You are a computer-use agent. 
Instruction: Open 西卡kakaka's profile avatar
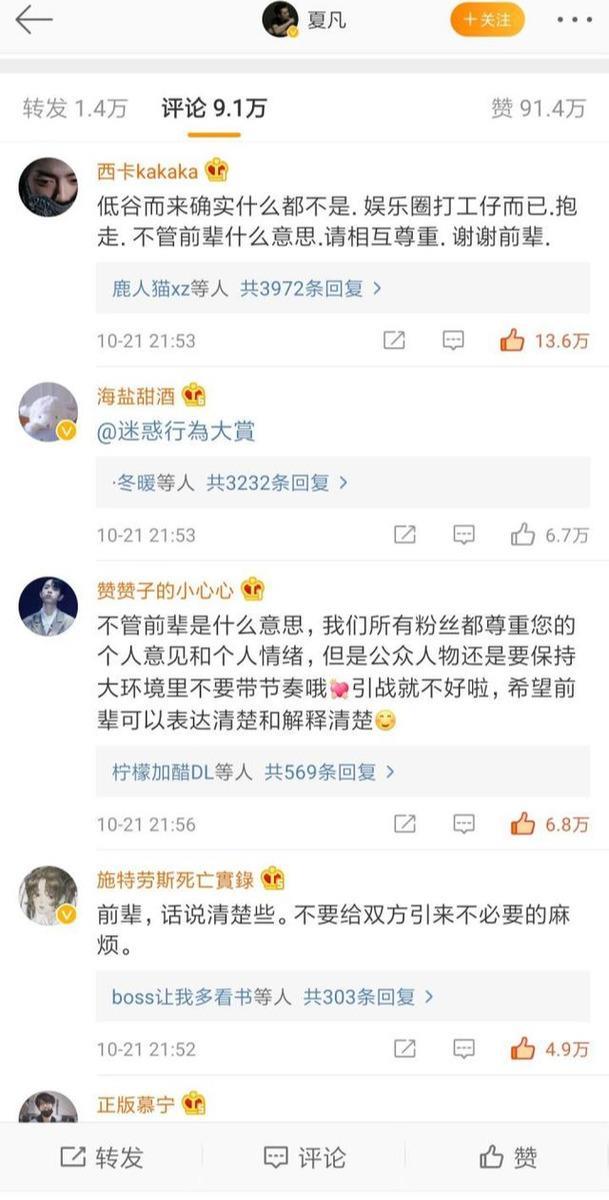pos(48,187)
